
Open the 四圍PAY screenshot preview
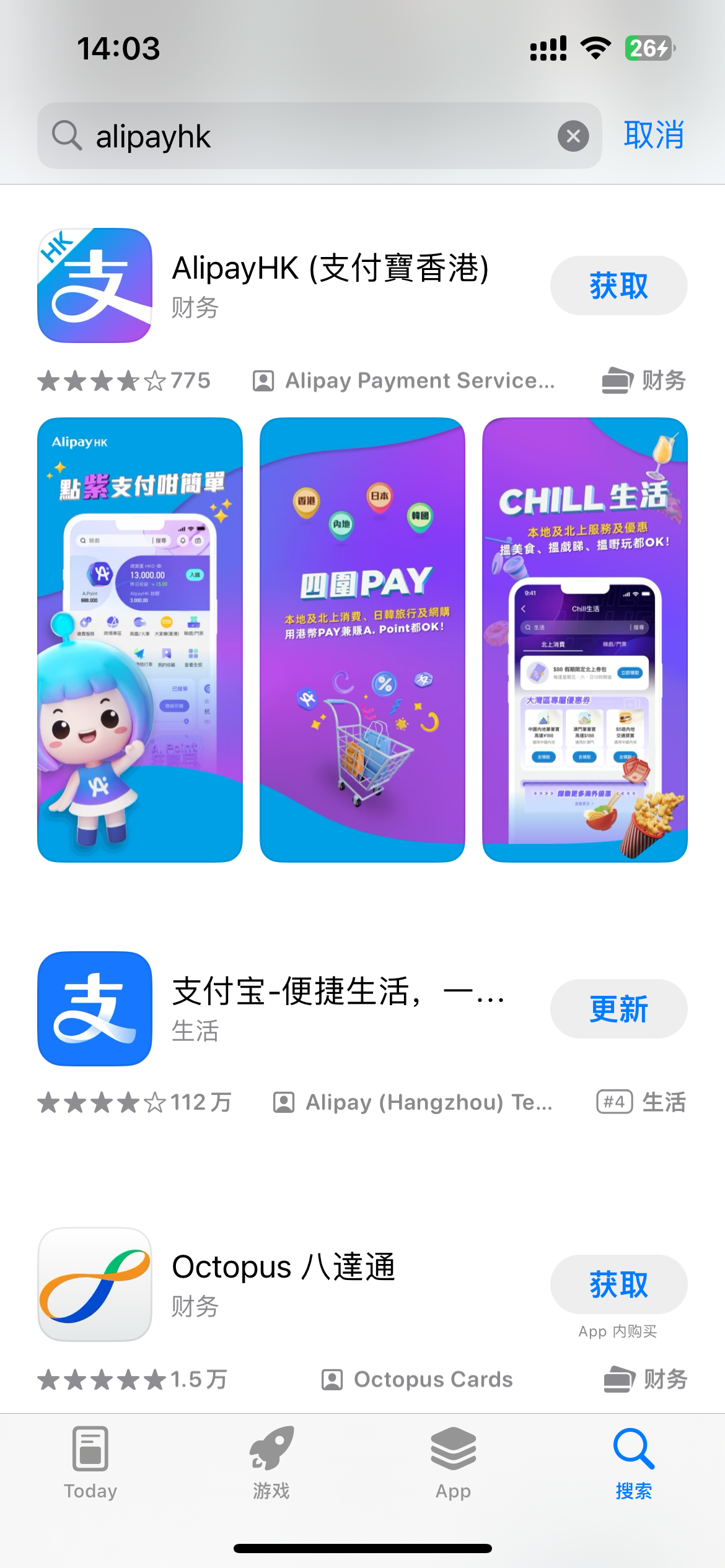click(362, 640)
